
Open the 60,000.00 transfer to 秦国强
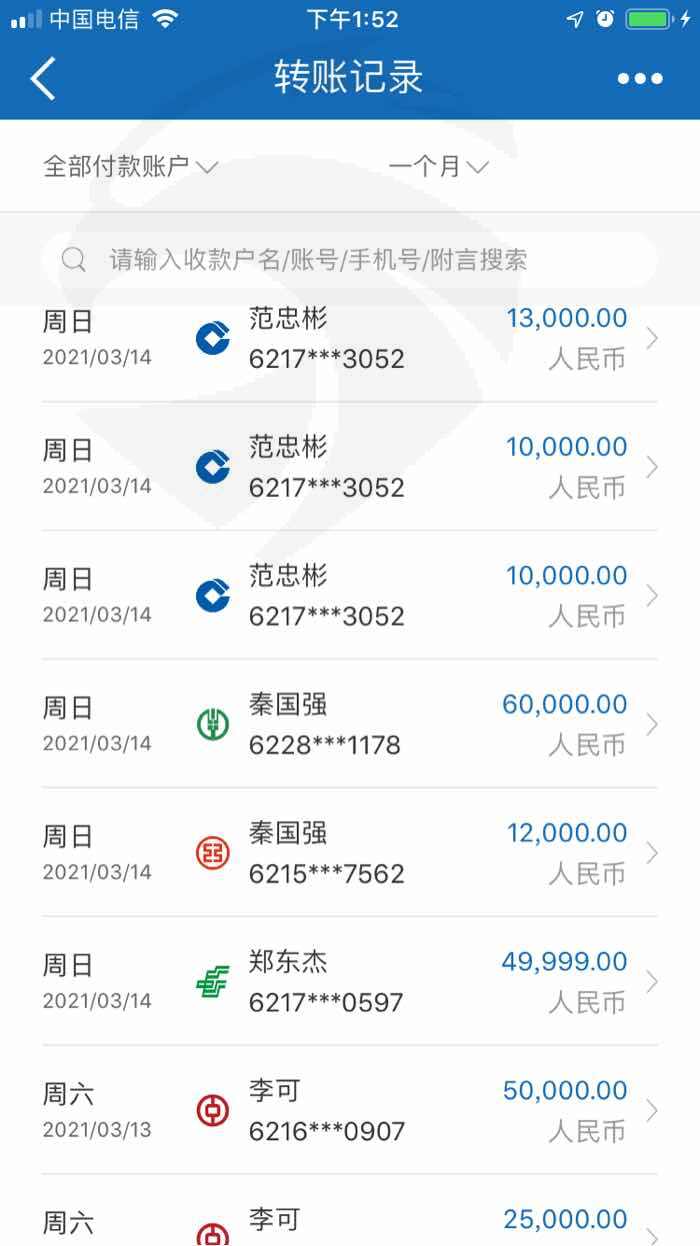(x=350, y=724)
